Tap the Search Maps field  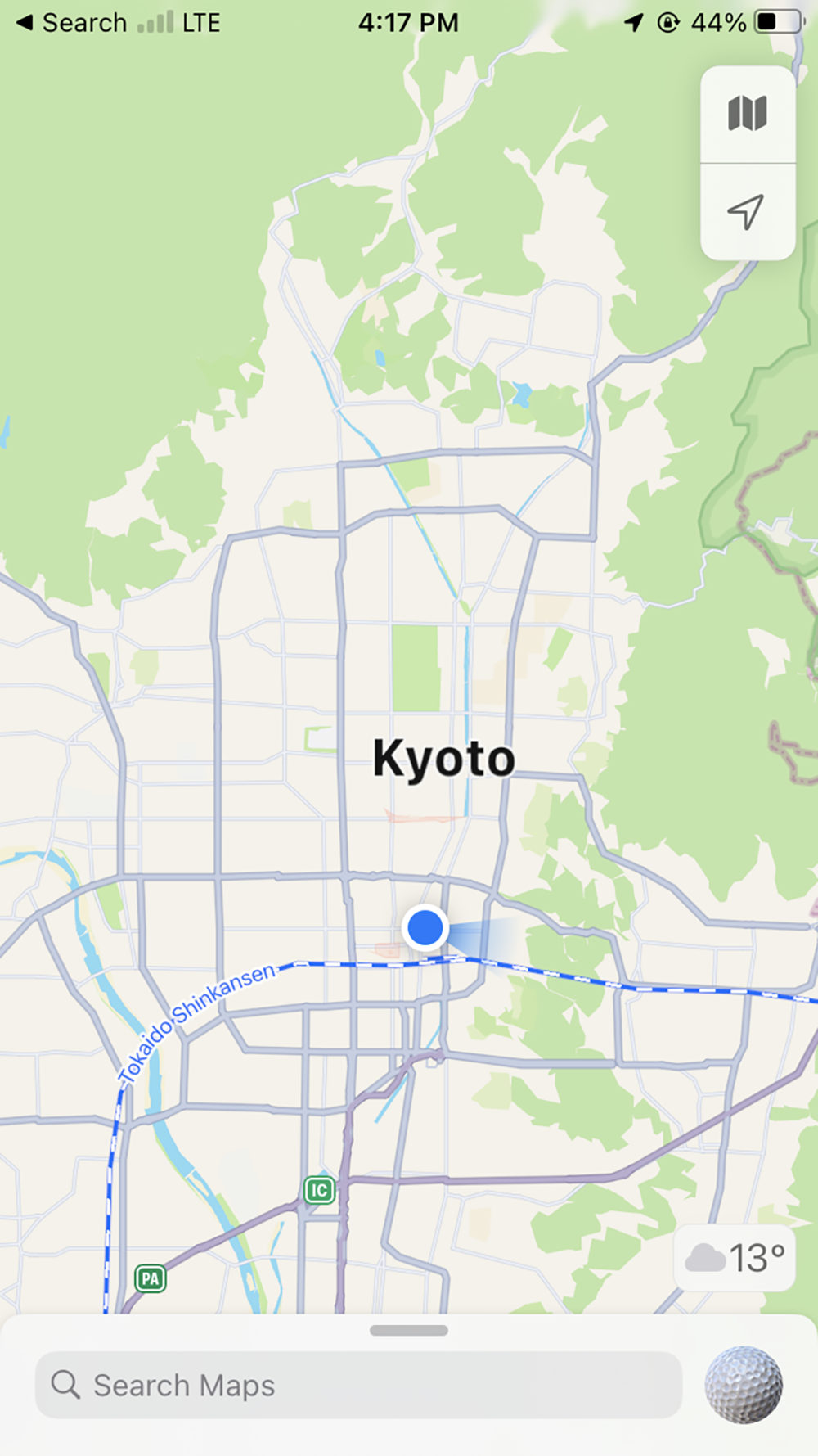coord(358,1385)
